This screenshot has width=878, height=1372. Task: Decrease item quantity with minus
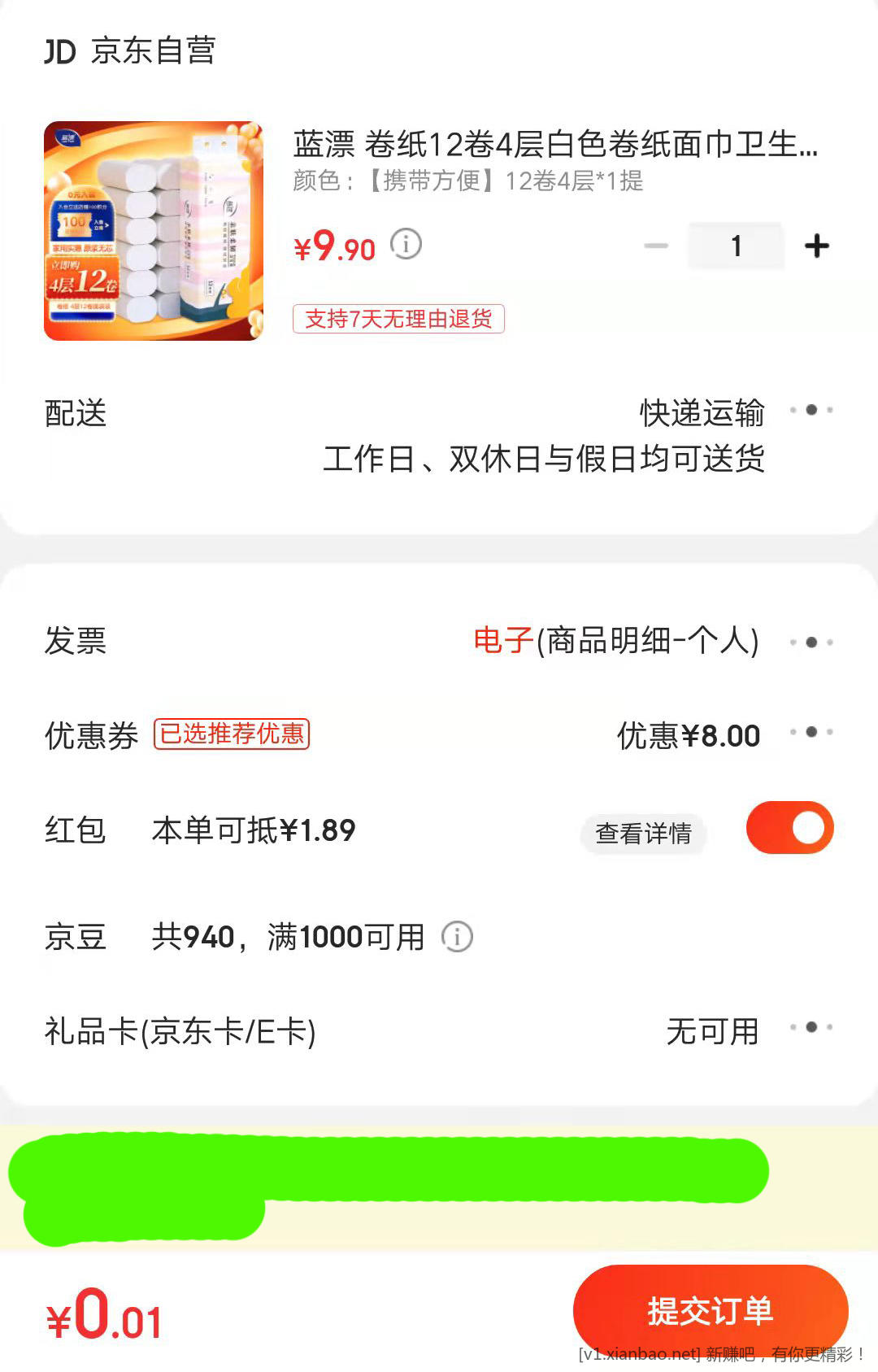point(656,246)
